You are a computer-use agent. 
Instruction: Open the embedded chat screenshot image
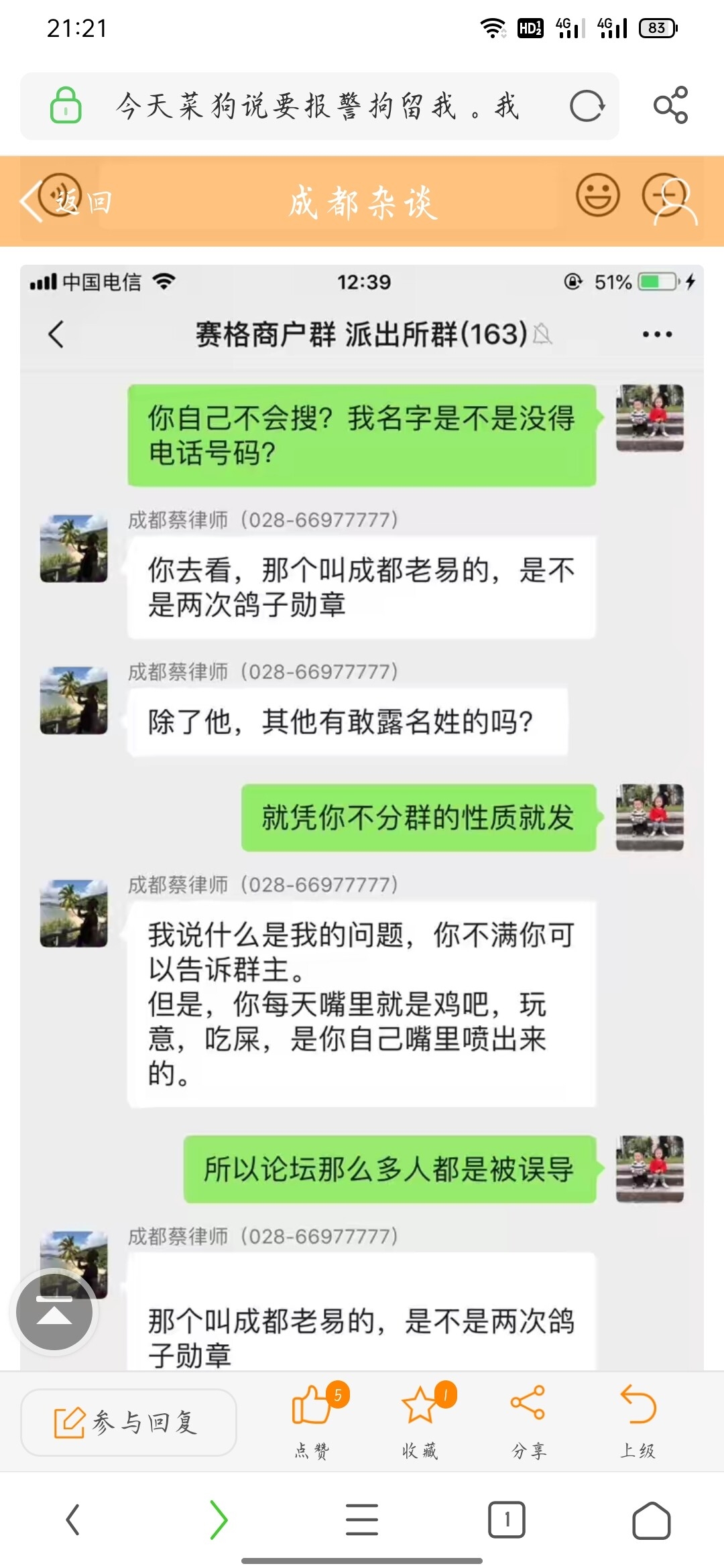pos(362,804)
